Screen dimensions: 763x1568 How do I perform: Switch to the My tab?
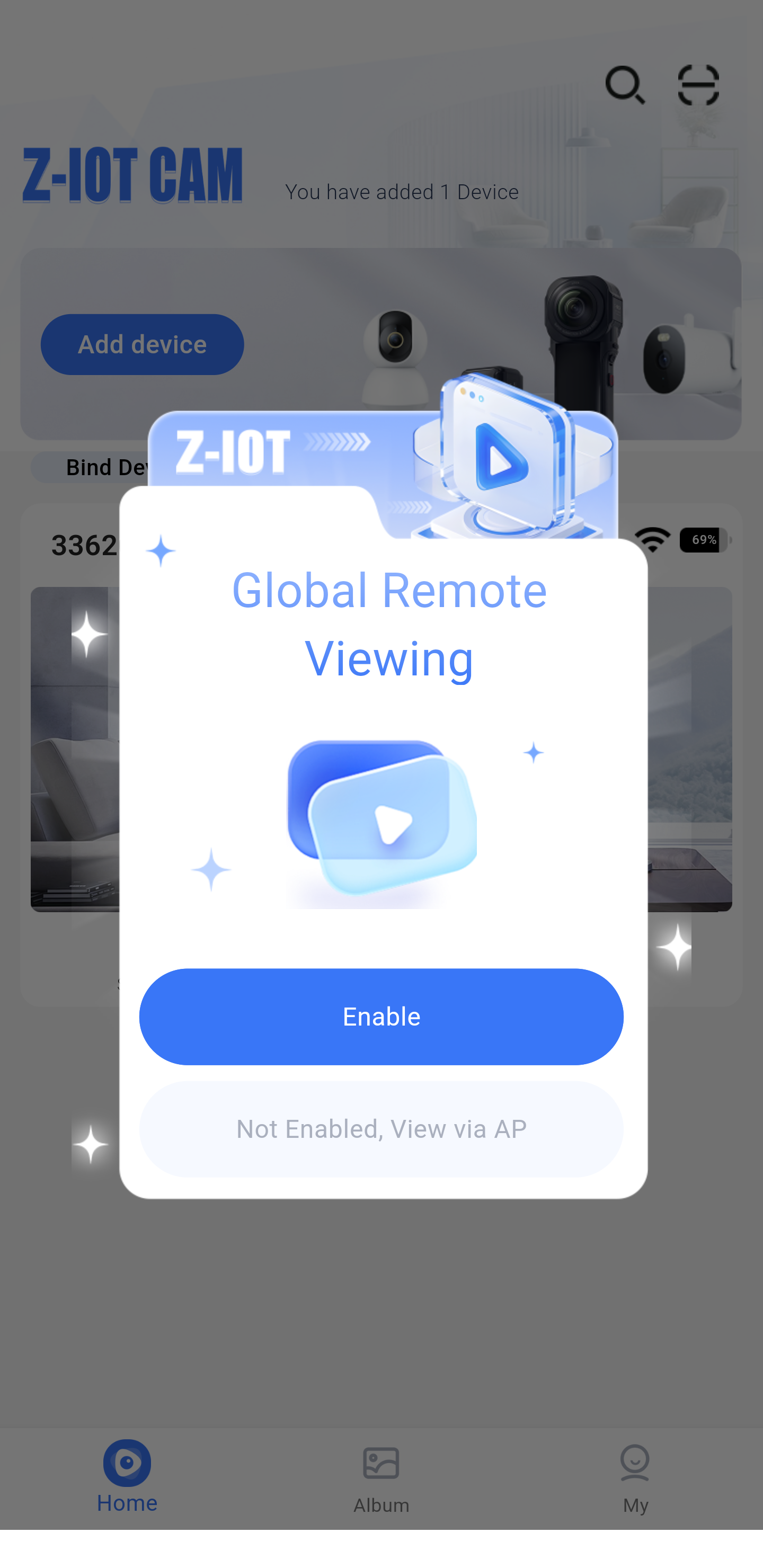tap(635, 1478)
